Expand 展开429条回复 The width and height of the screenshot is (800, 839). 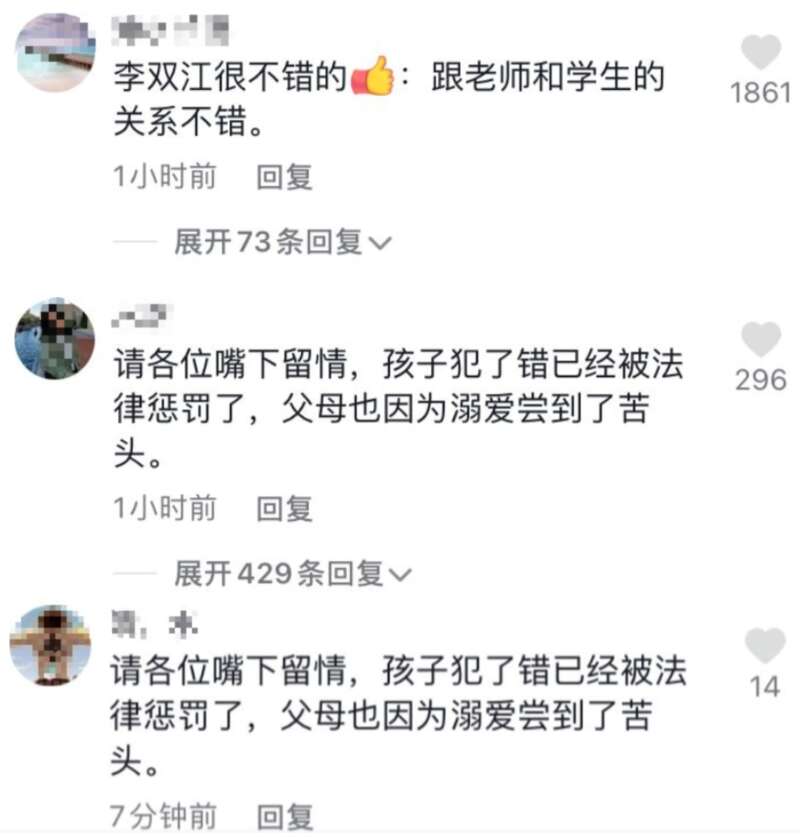coord(292,573)
